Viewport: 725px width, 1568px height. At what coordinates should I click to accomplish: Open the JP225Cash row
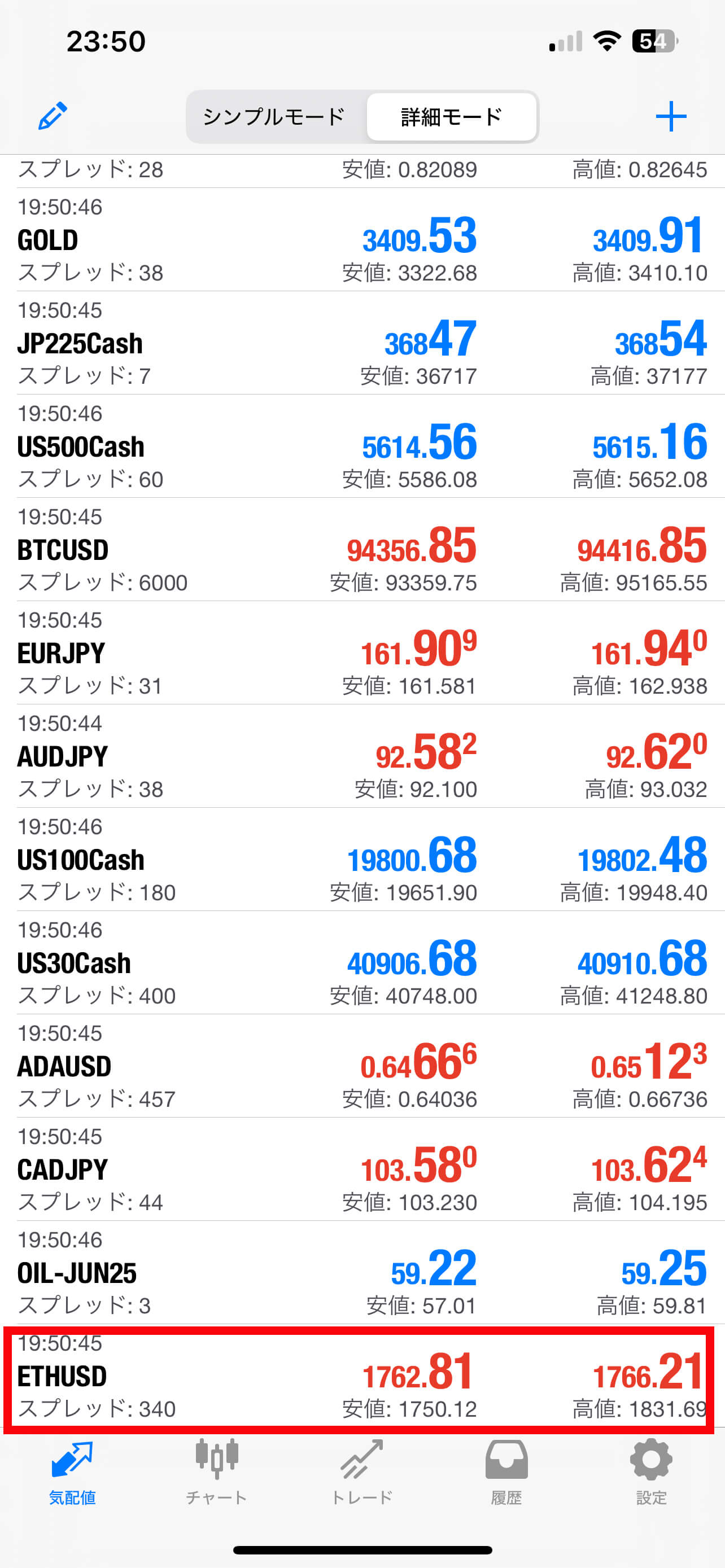[362, 343]
